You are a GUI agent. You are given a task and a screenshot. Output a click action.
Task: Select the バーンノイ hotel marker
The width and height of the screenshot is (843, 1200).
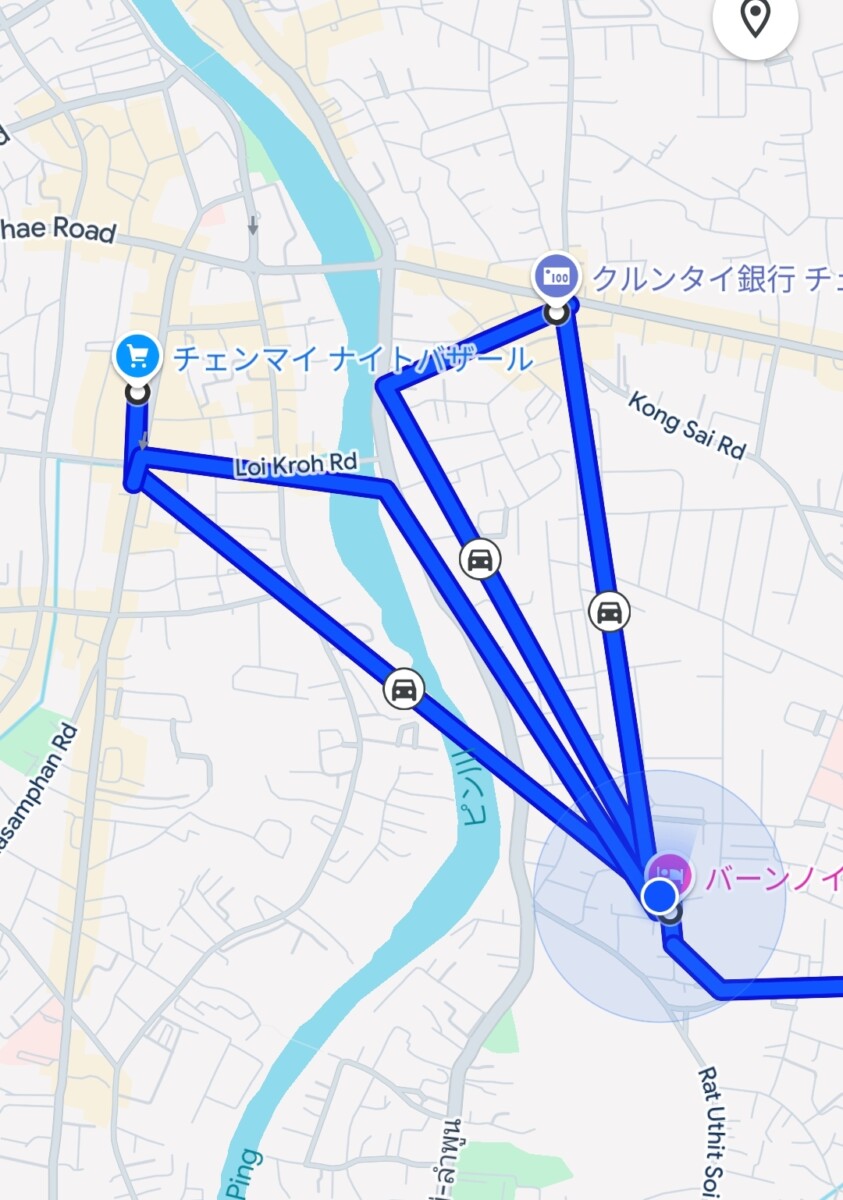coord(671,872)
